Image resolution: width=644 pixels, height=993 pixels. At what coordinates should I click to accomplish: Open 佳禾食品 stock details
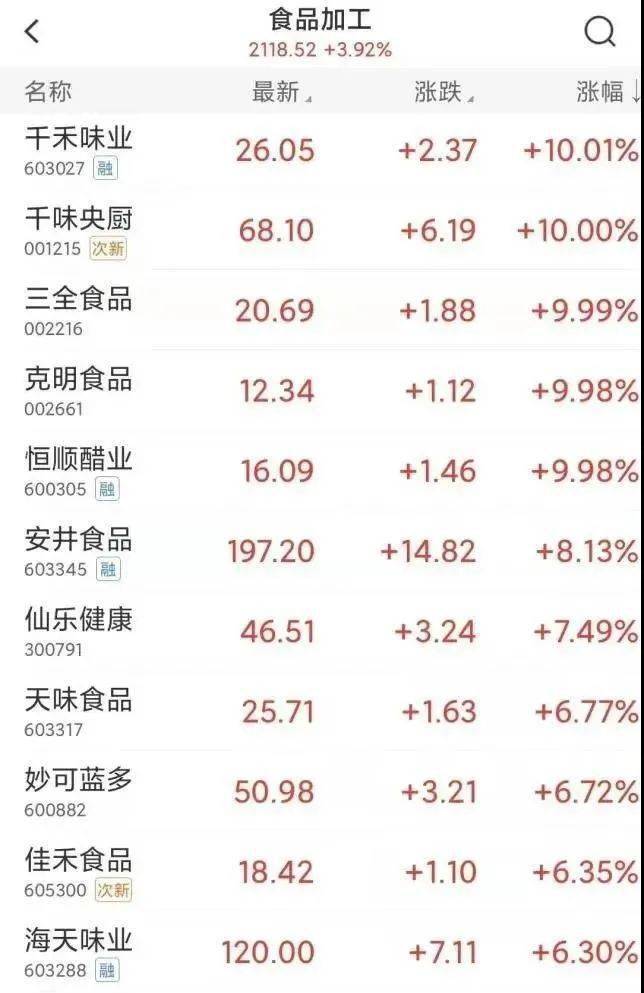(78, 860)
